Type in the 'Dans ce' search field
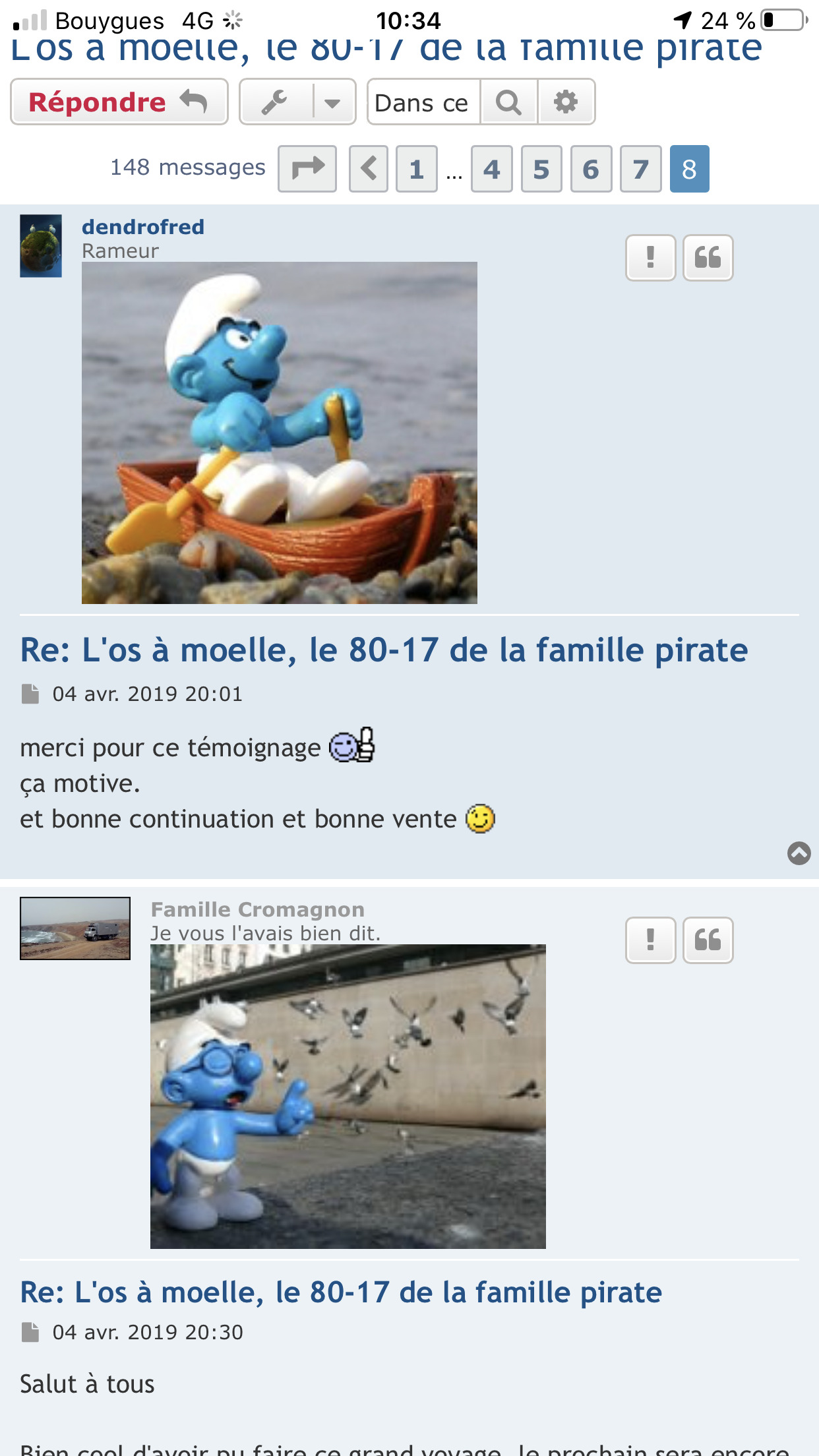 (x=423, y=102)
